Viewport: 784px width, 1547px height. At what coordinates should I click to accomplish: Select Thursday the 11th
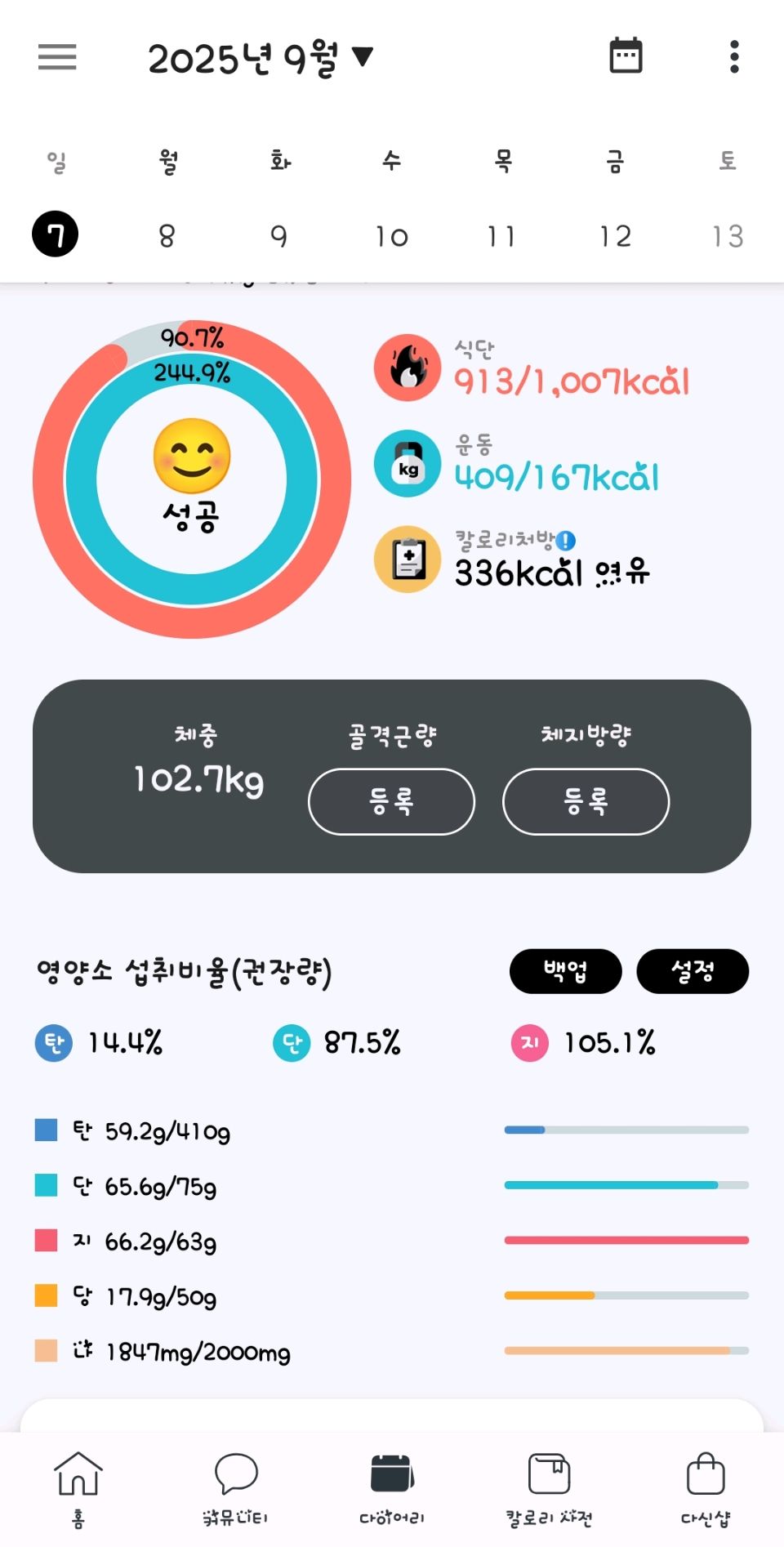[502, 236]
